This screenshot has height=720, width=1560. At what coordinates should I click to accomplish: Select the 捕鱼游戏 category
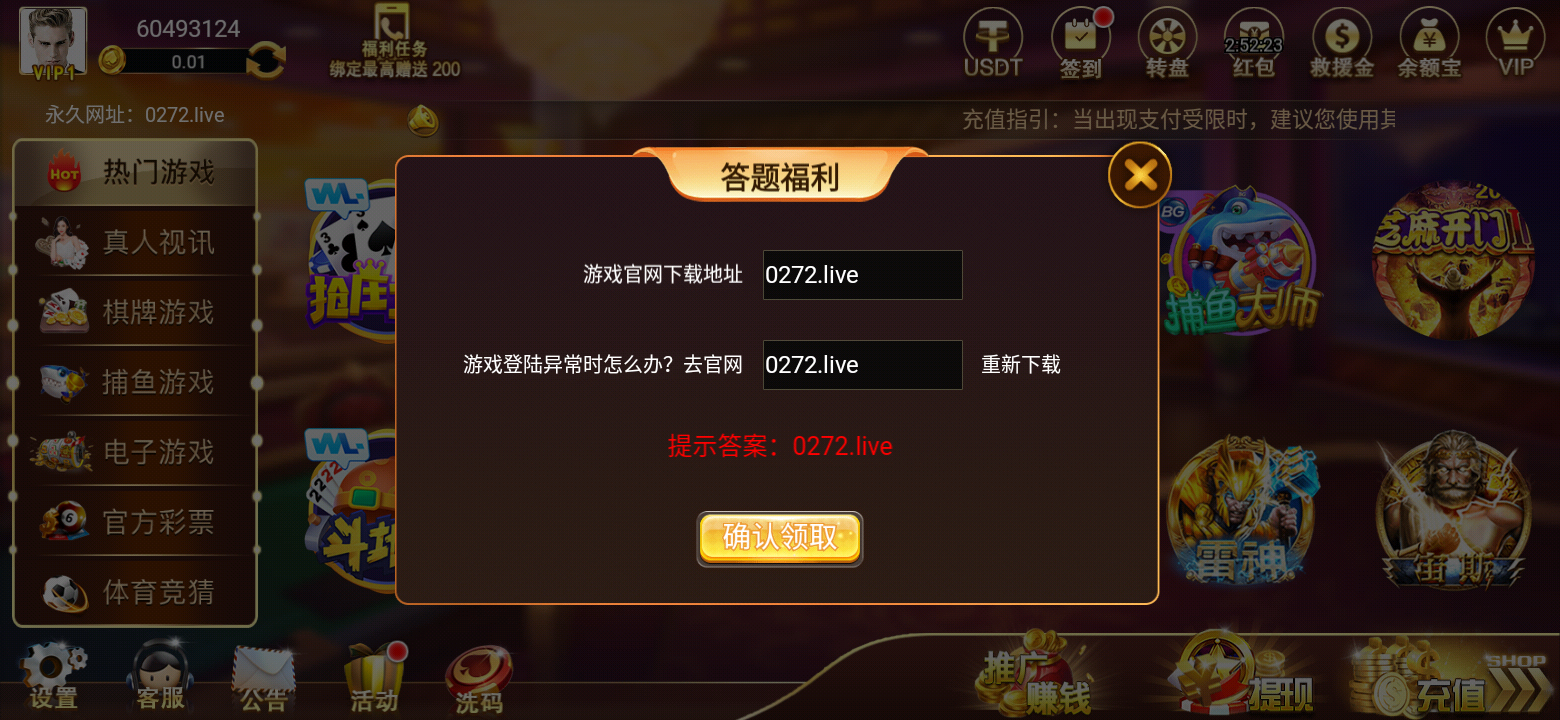click(135, 382)
